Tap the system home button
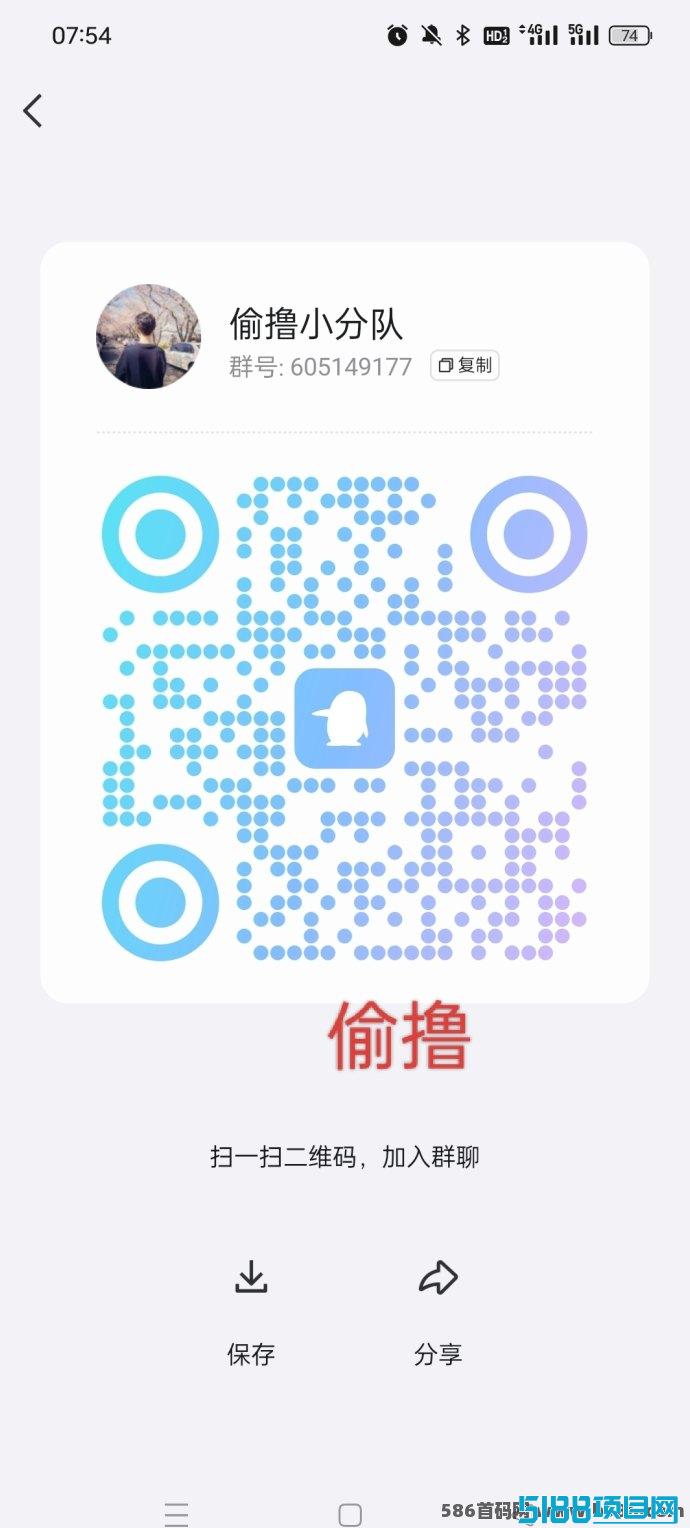The image size is (690, 1528). click(x=350, y=1514)
